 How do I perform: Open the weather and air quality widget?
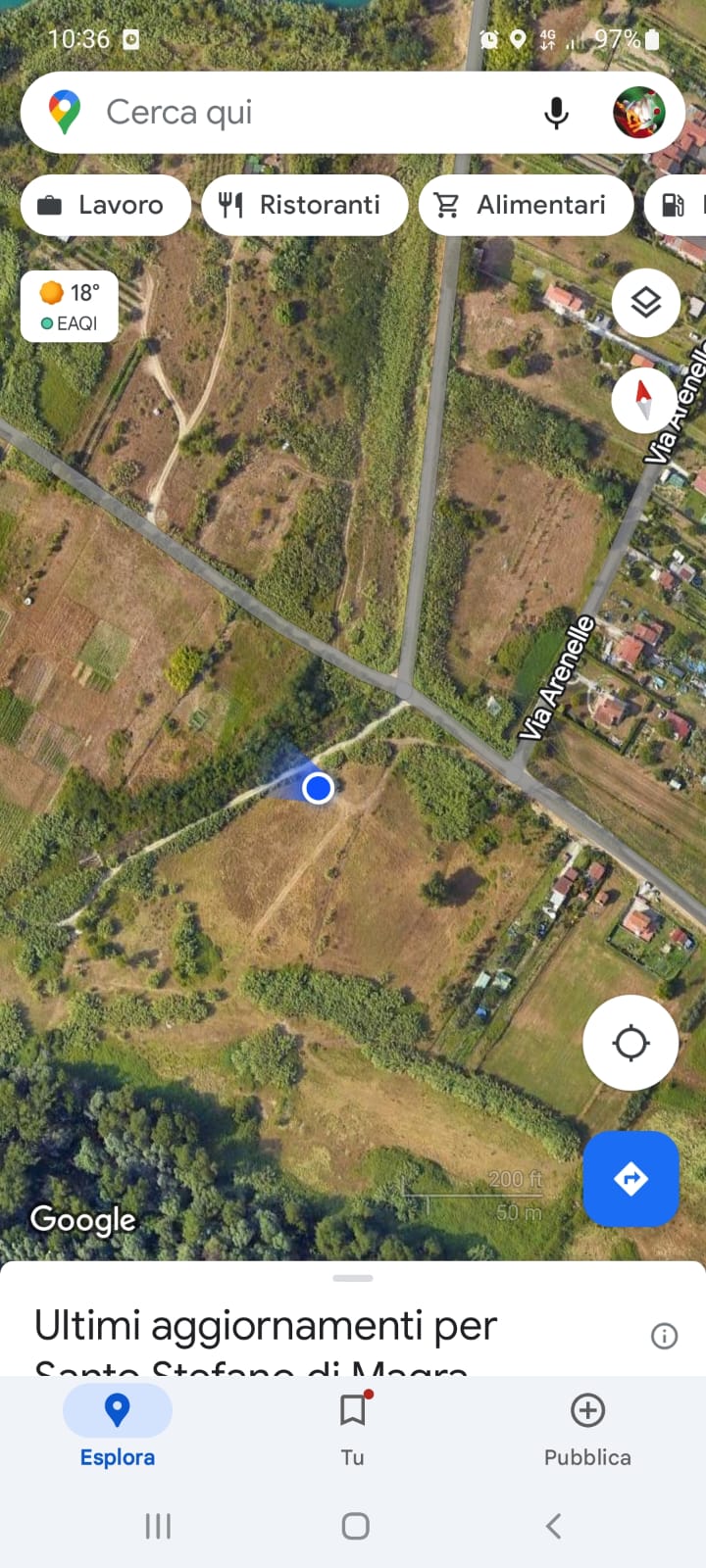(x=70, y=307)
